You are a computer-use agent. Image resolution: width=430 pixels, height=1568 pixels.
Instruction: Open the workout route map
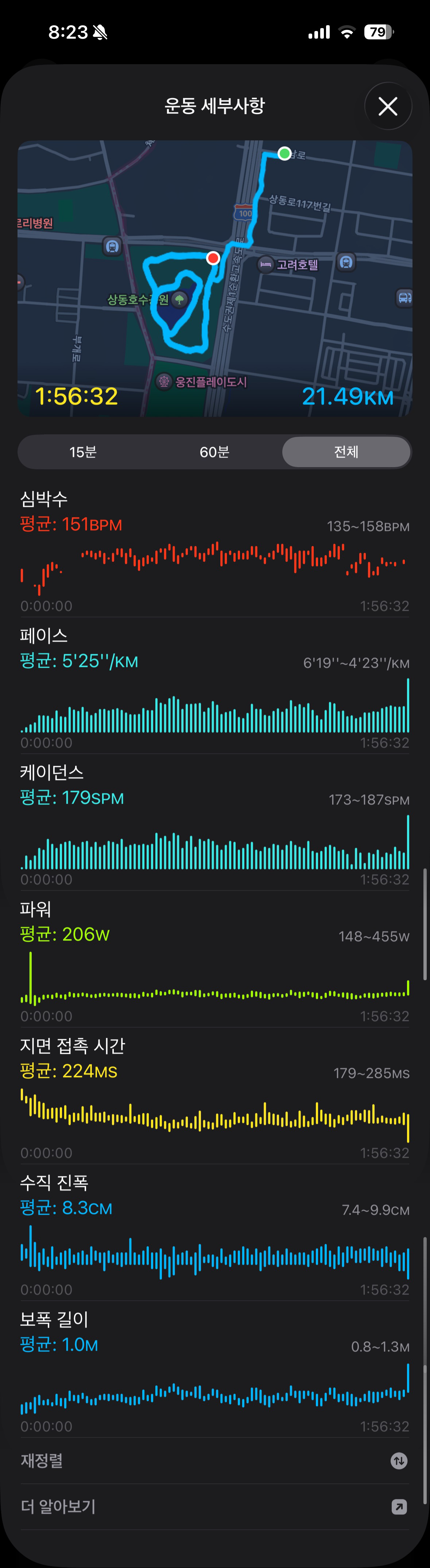[214, 278]
